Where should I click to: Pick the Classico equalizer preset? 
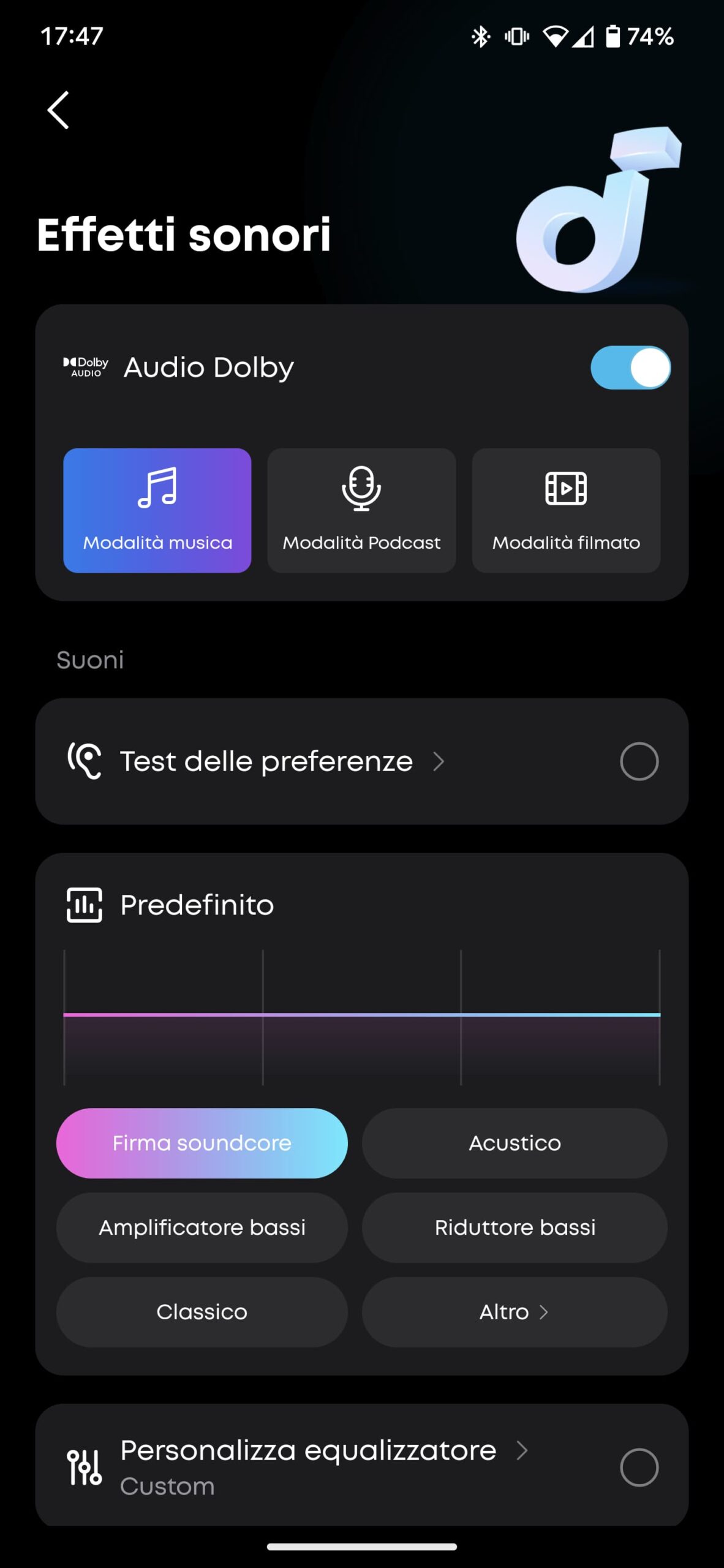tap(202, 1312)
